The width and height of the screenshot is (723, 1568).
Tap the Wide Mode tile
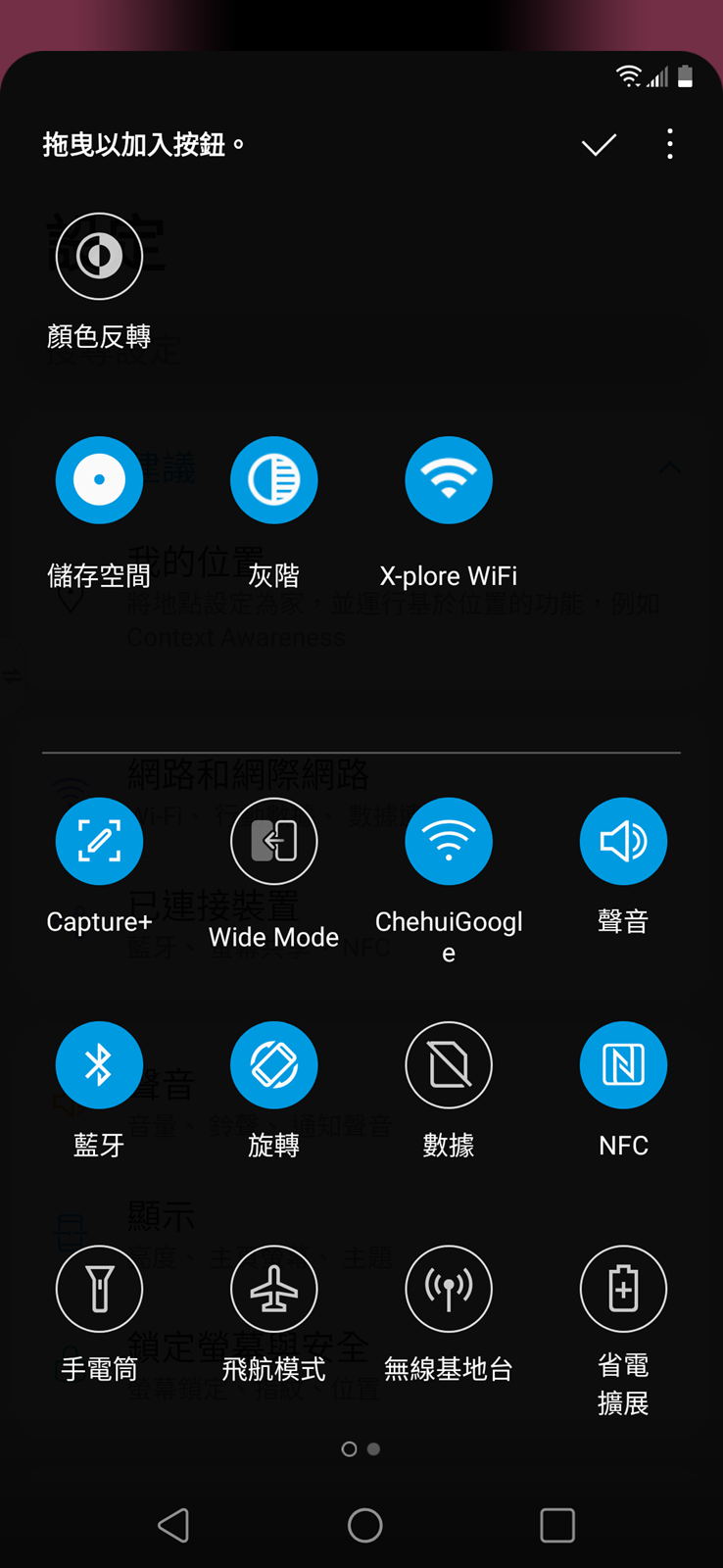[x=273, y=841]
